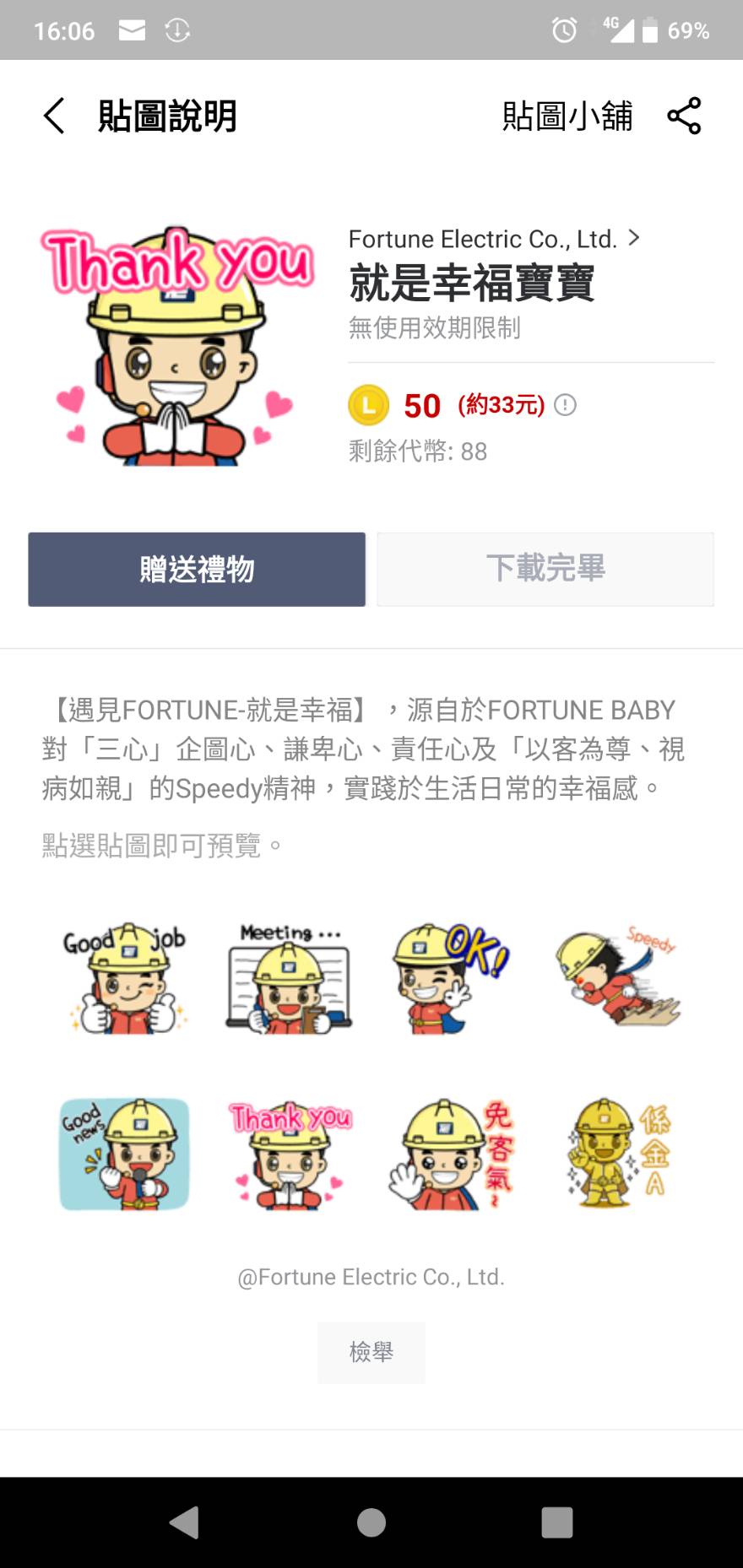Open Fortune Electric Co., Ltd. creator page
This screenshot has height=1568, width=743.
(494, 239)
